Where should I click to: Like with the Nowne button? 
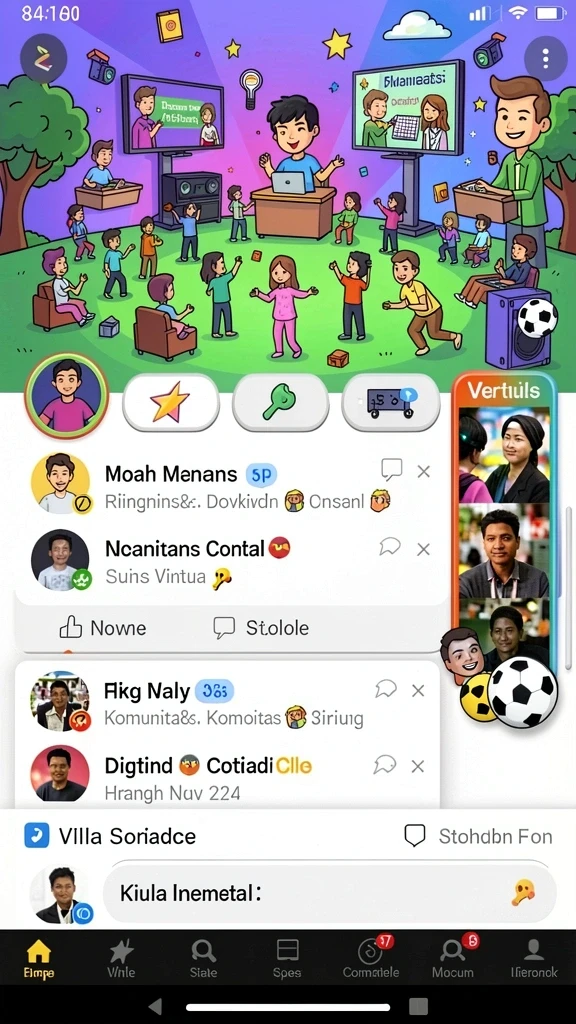[103, 628]
